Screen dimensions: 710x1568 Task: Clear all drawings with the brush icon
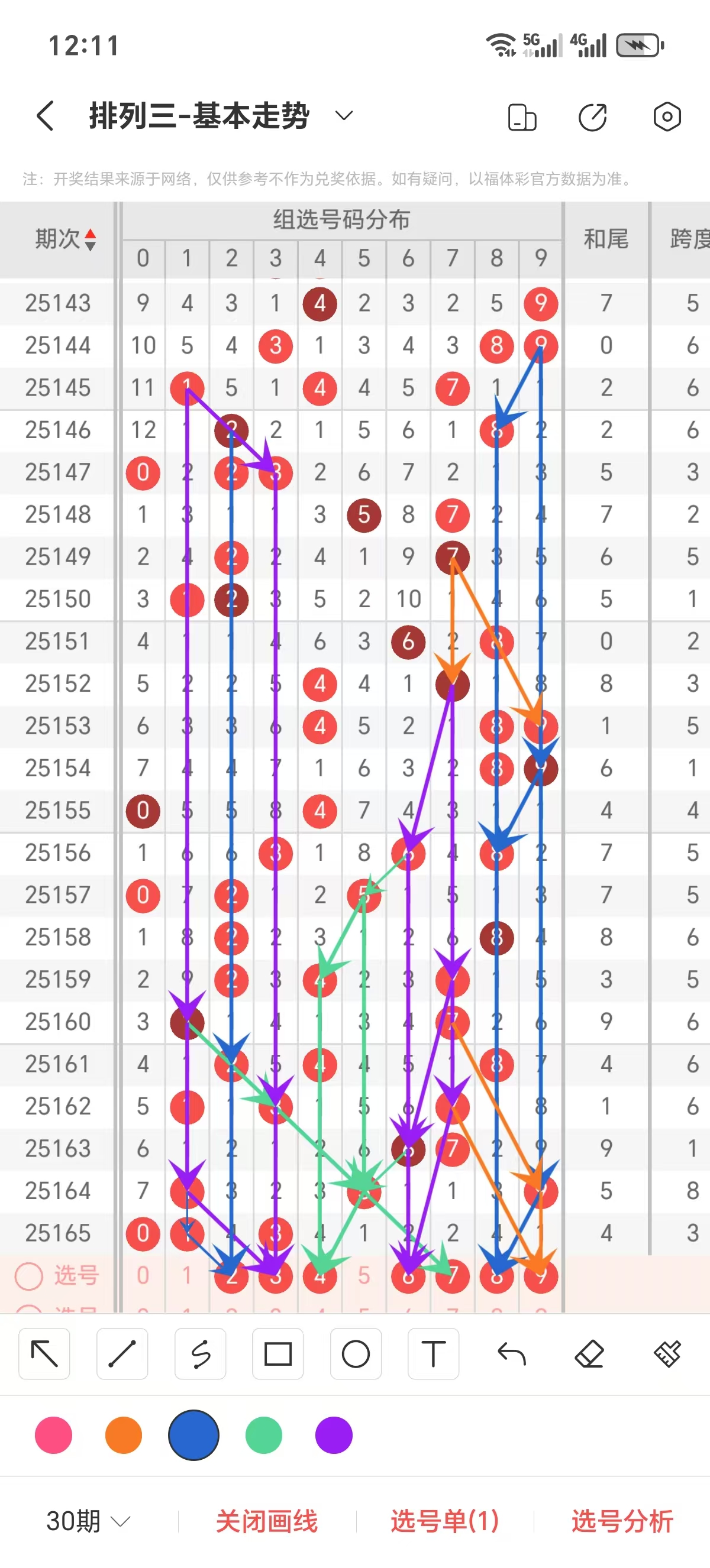(667, 1354)
